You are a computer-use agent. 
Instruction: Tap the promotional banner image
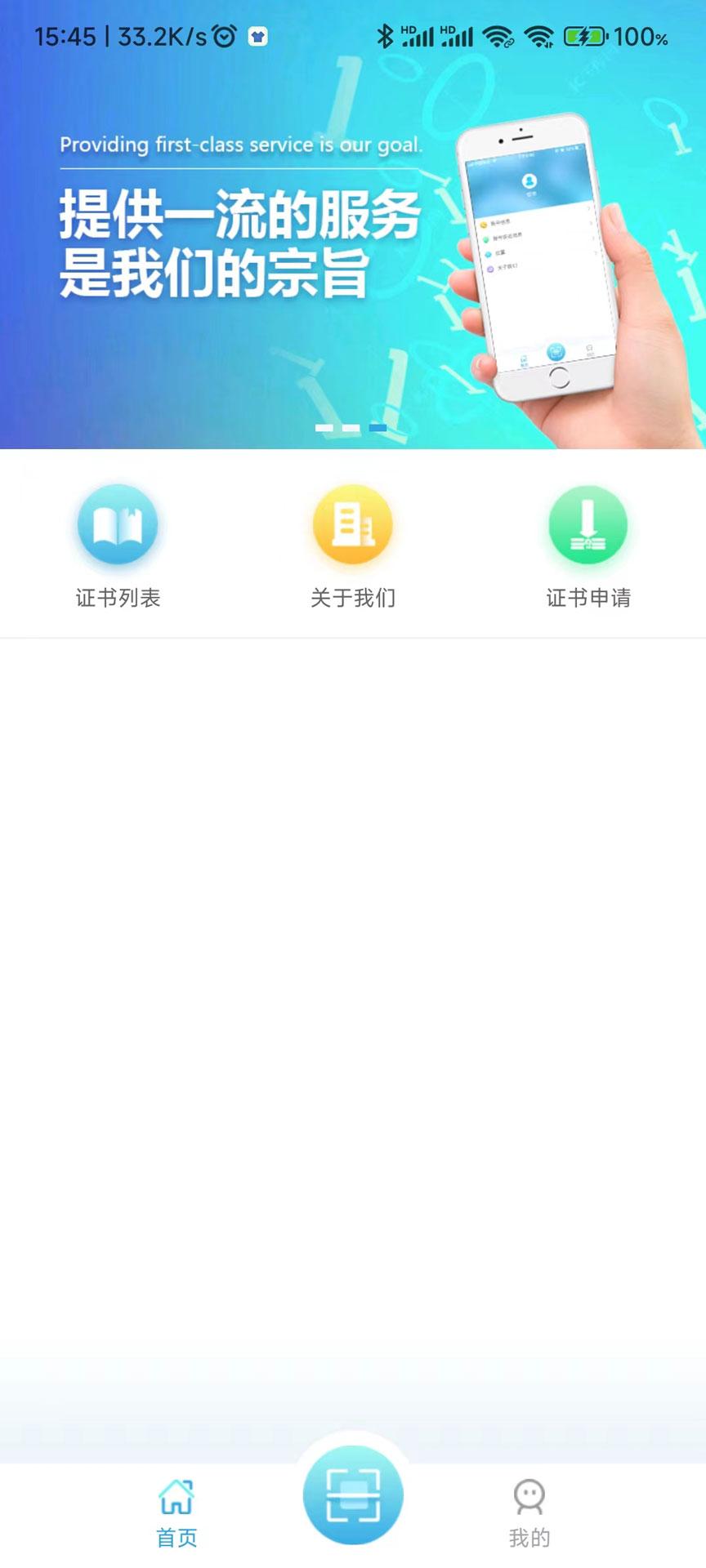(x=353, y=245)
